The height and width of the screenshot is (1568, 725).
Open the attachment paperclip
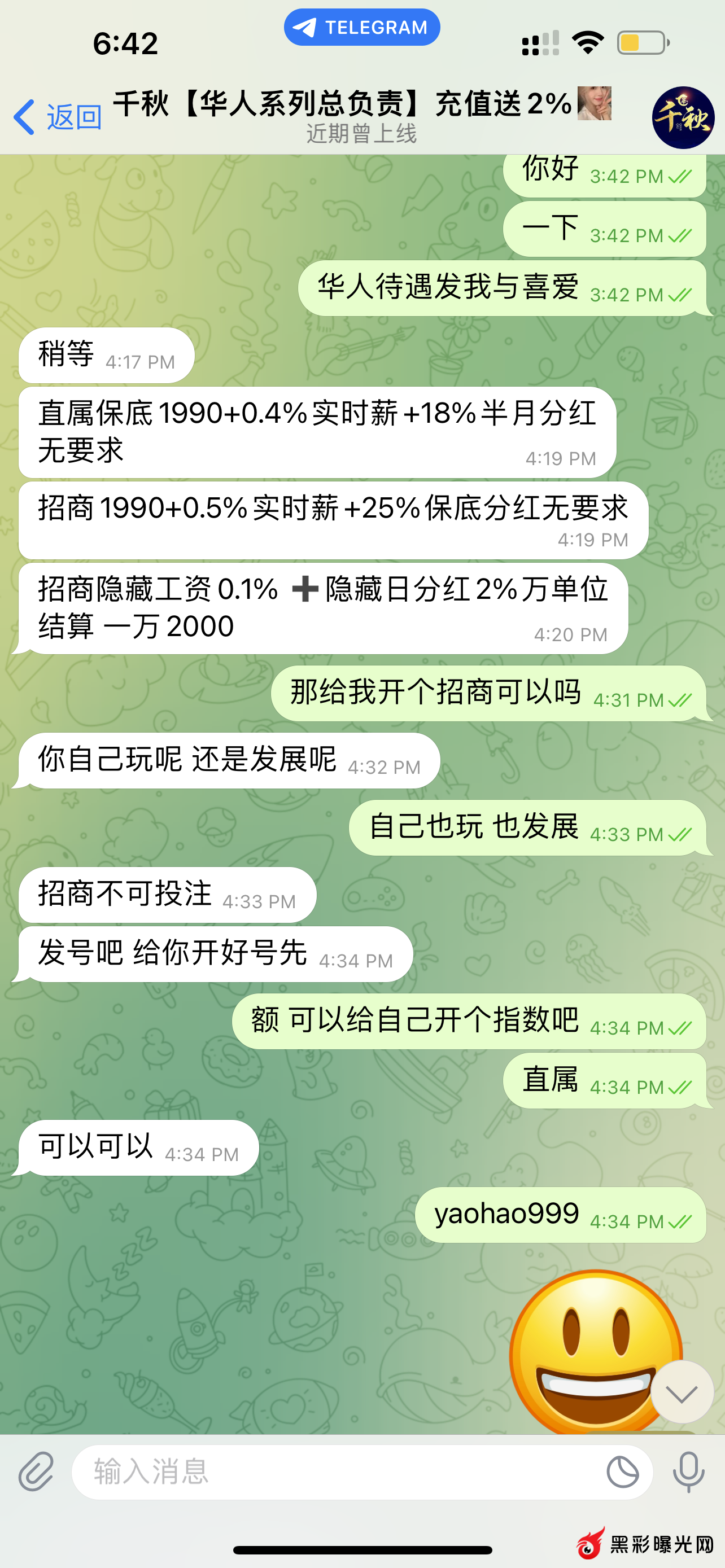point(37,1472)
